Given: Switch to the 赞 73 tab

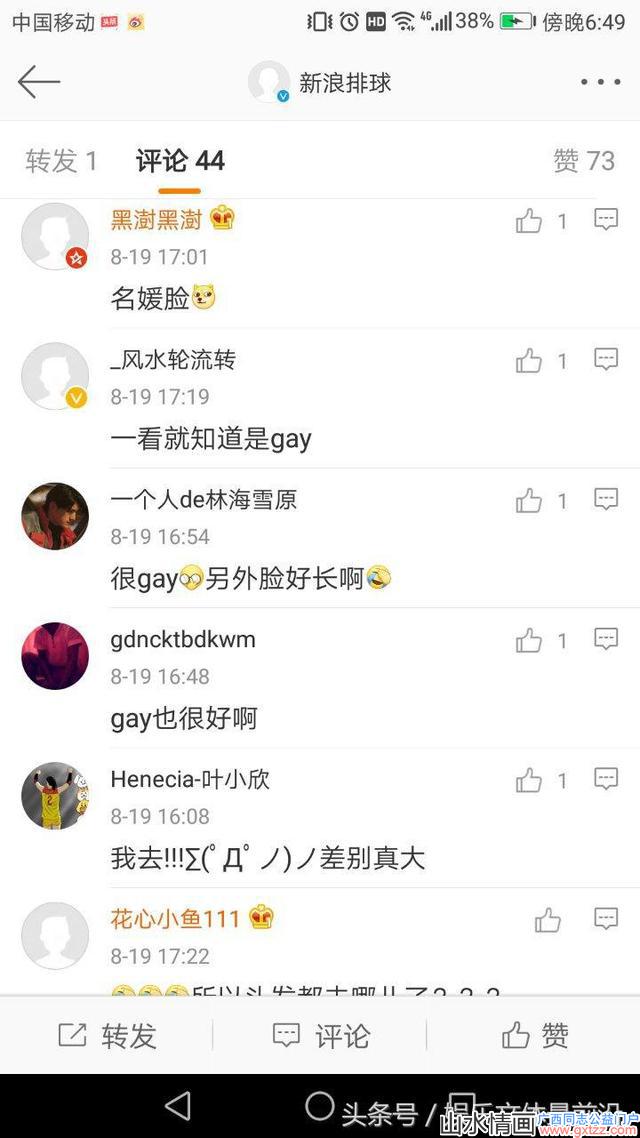Looking at the screenshot, I should tap(584, 161).
